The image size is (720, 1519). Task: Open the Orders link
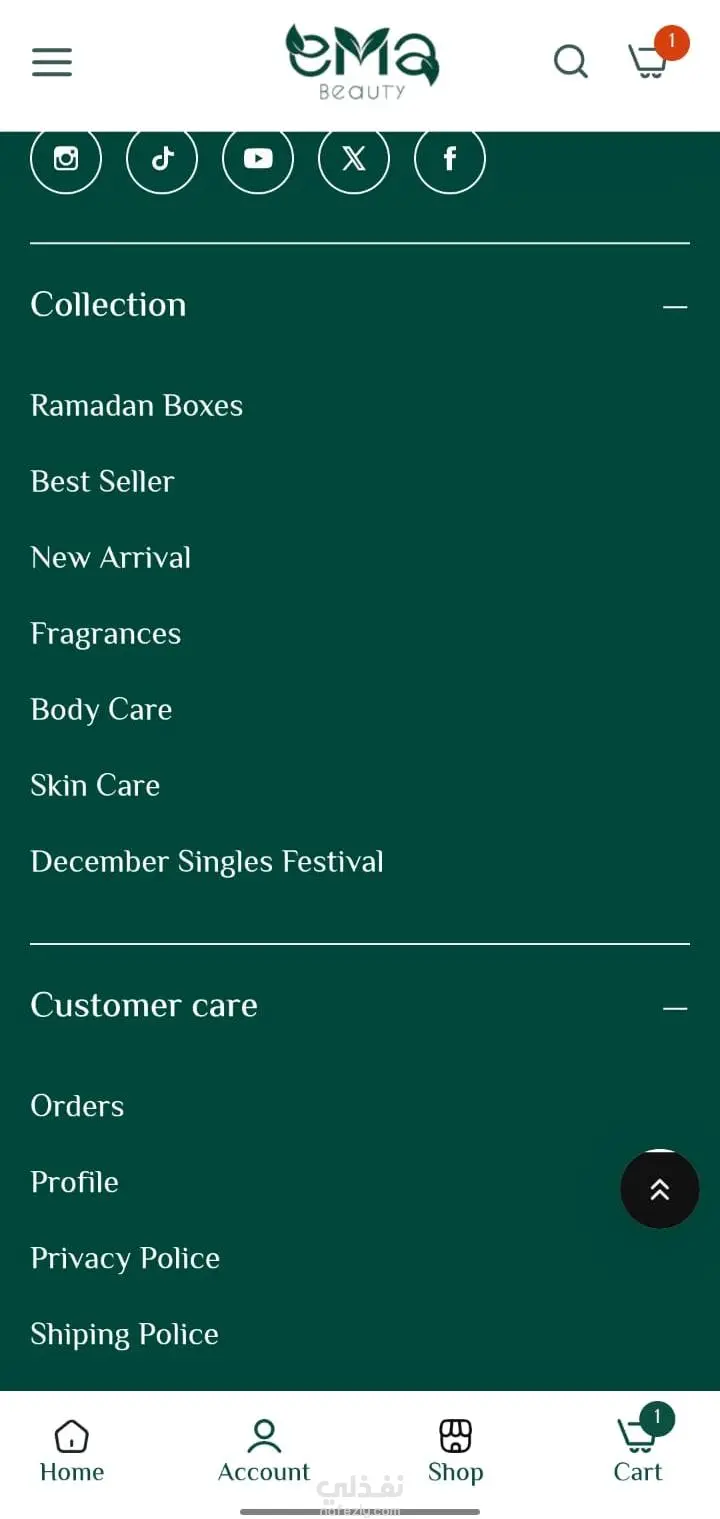pos(77,1106)
